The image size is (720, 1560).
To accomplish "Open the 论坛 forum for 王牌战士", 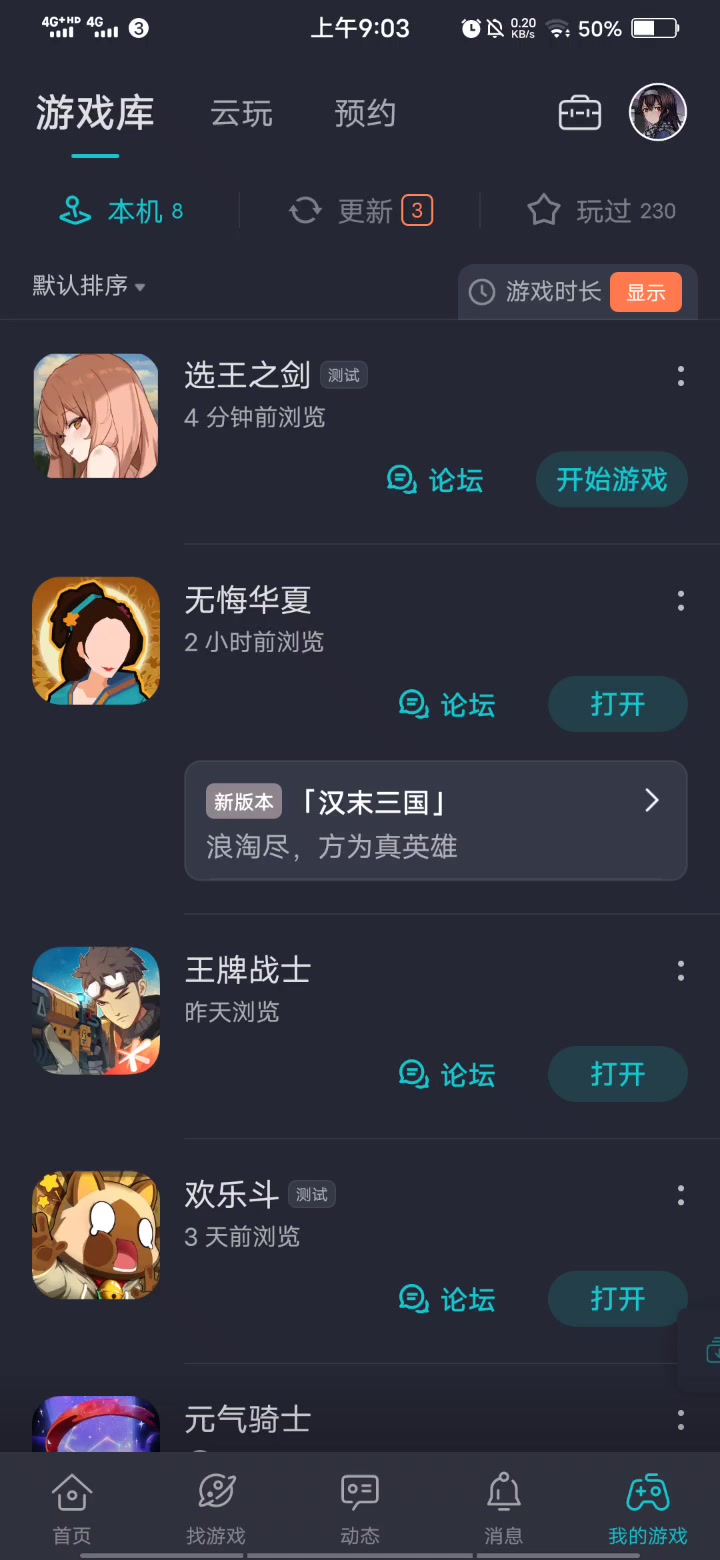I will pyautogui.click(x=447, y=1074).
